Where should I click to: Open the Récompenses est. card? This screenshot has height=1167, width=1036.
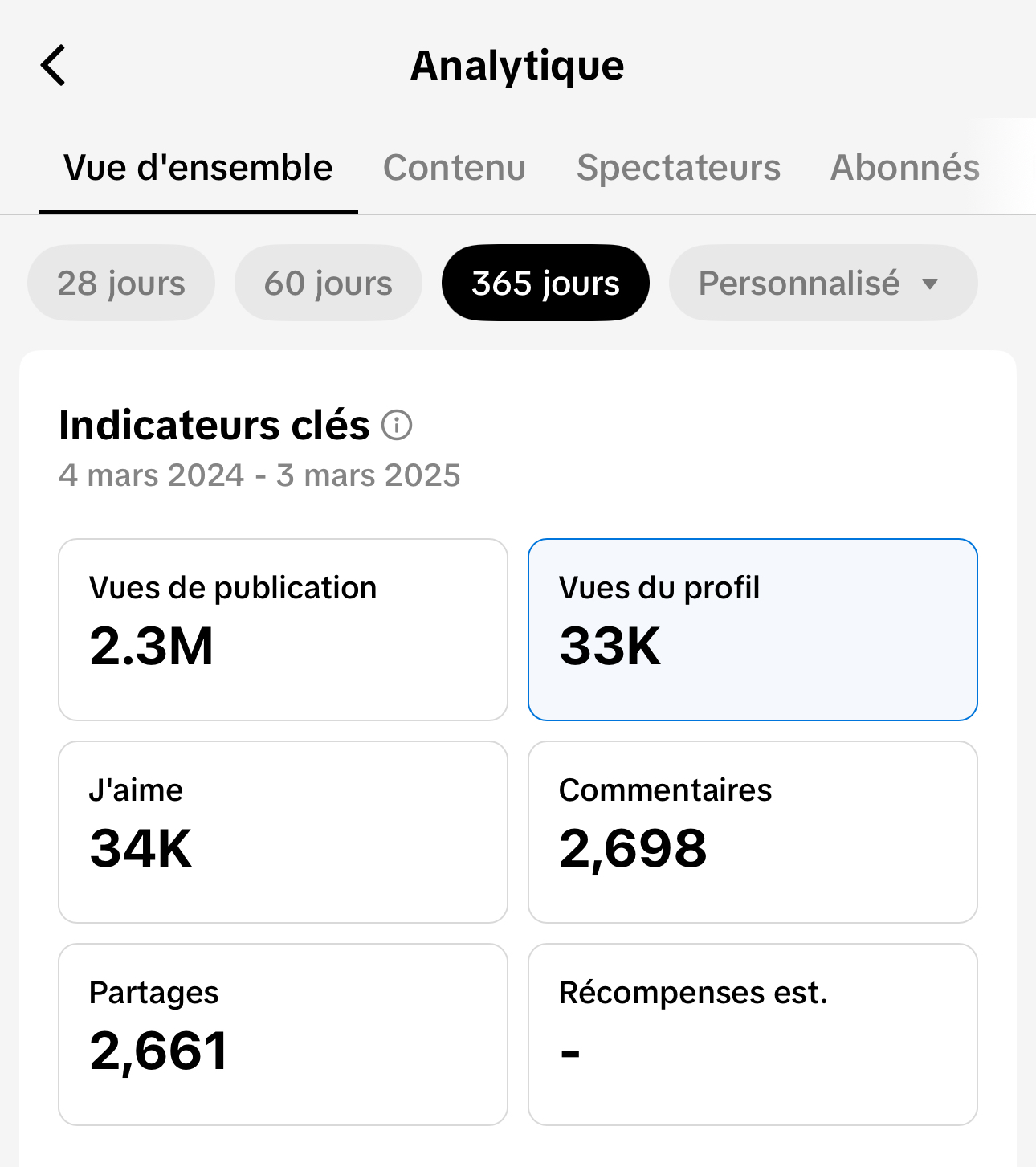753,1034
